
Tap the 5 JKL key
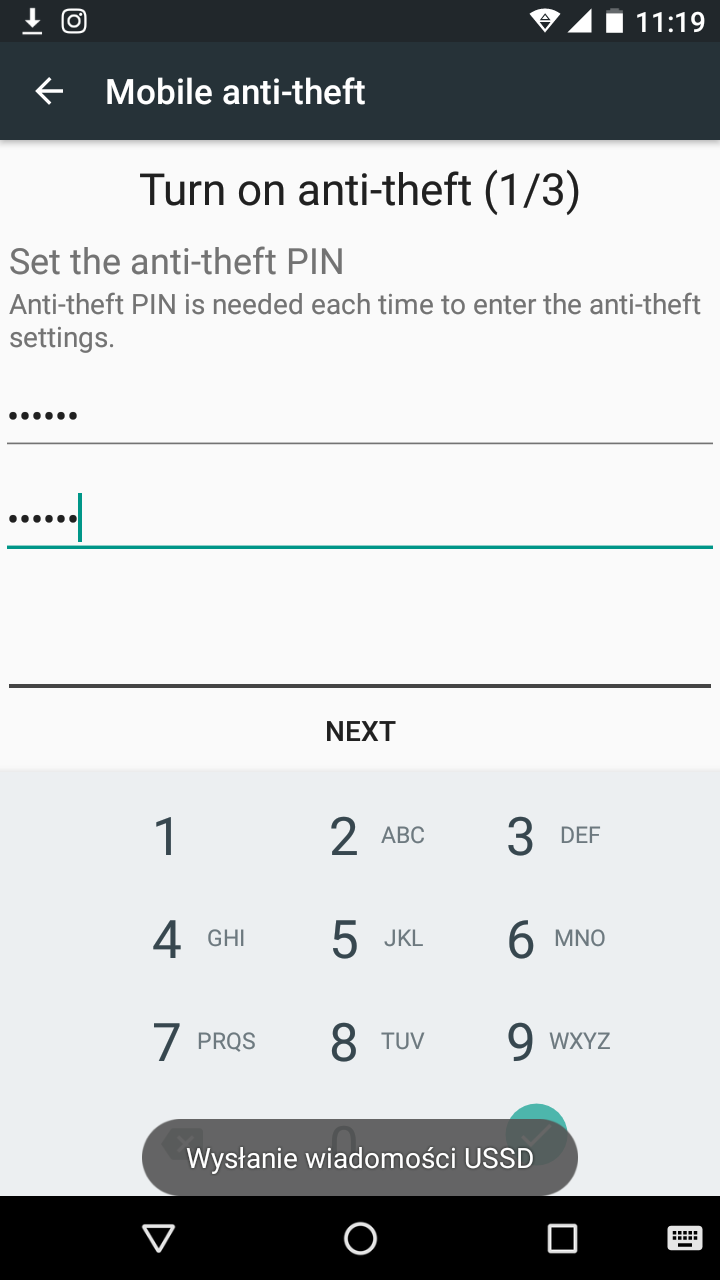tap(360, 939)
